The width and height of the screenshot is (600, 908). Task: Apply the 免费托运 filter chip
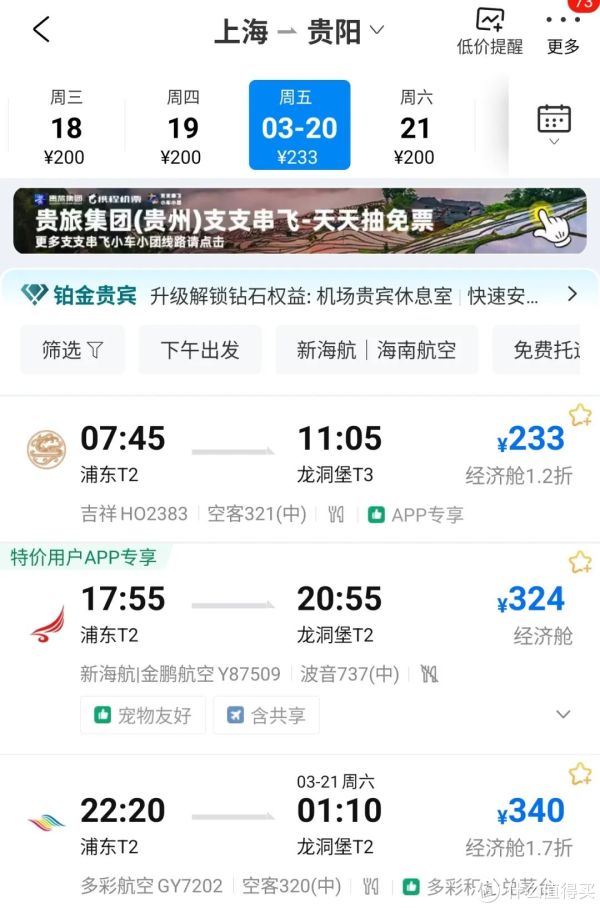546,350
